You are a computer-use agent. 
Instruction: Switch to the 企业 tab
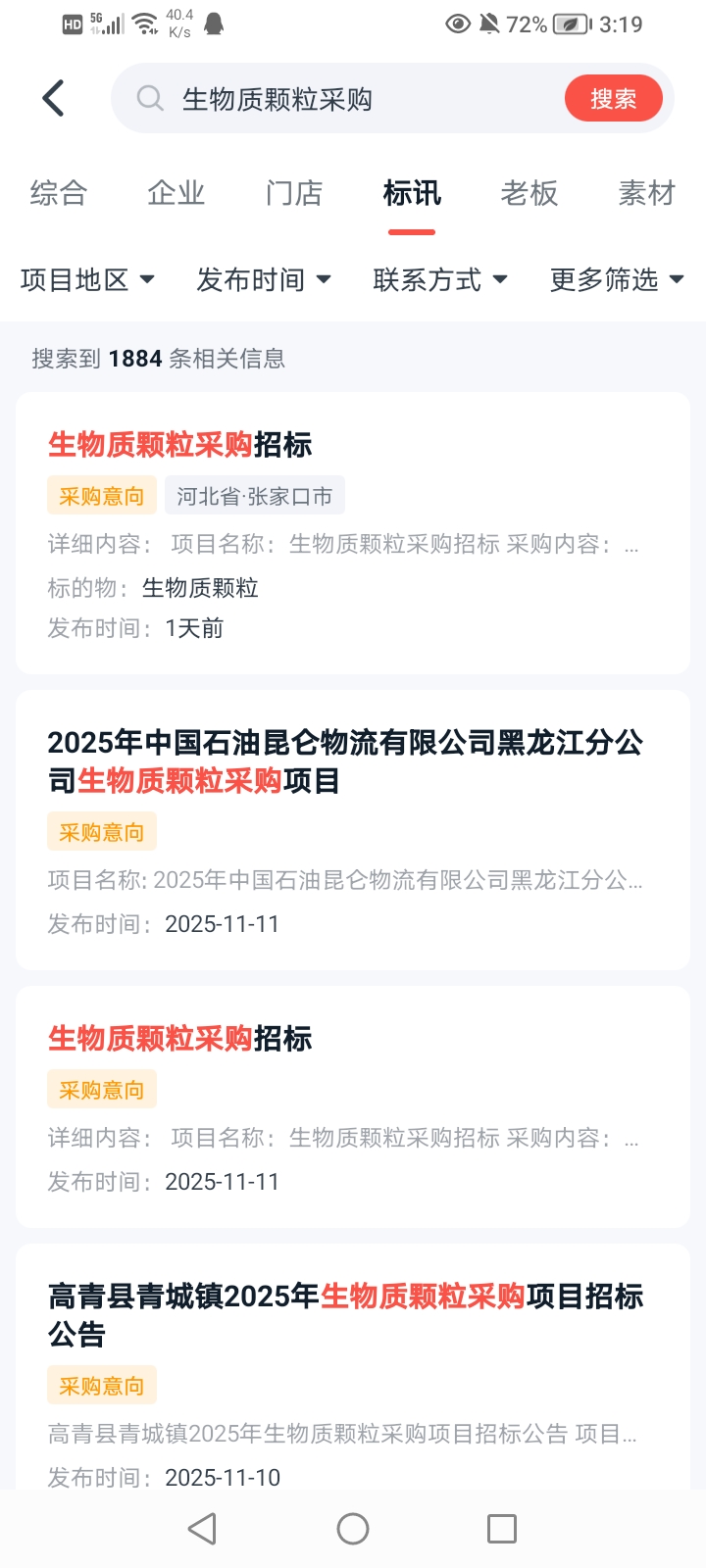[x=176, y=193]
